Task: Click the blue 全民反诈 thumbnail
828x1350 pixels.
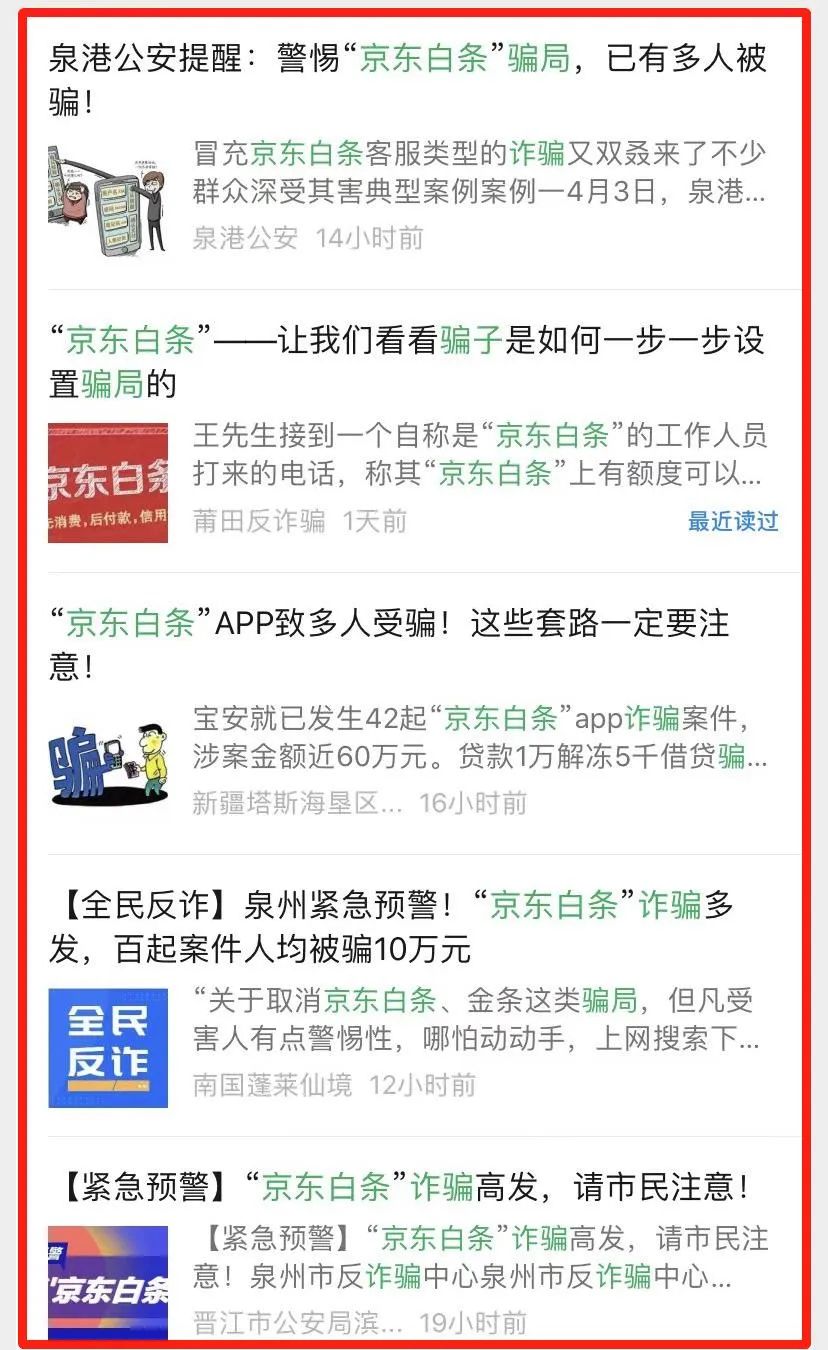Action: click(108, 1048)
